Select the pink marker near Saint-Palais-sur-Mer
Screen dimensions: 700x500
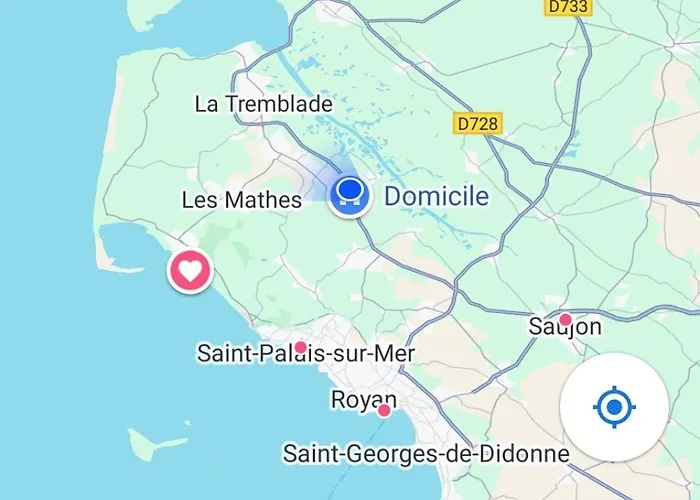[x=300, y=346]
